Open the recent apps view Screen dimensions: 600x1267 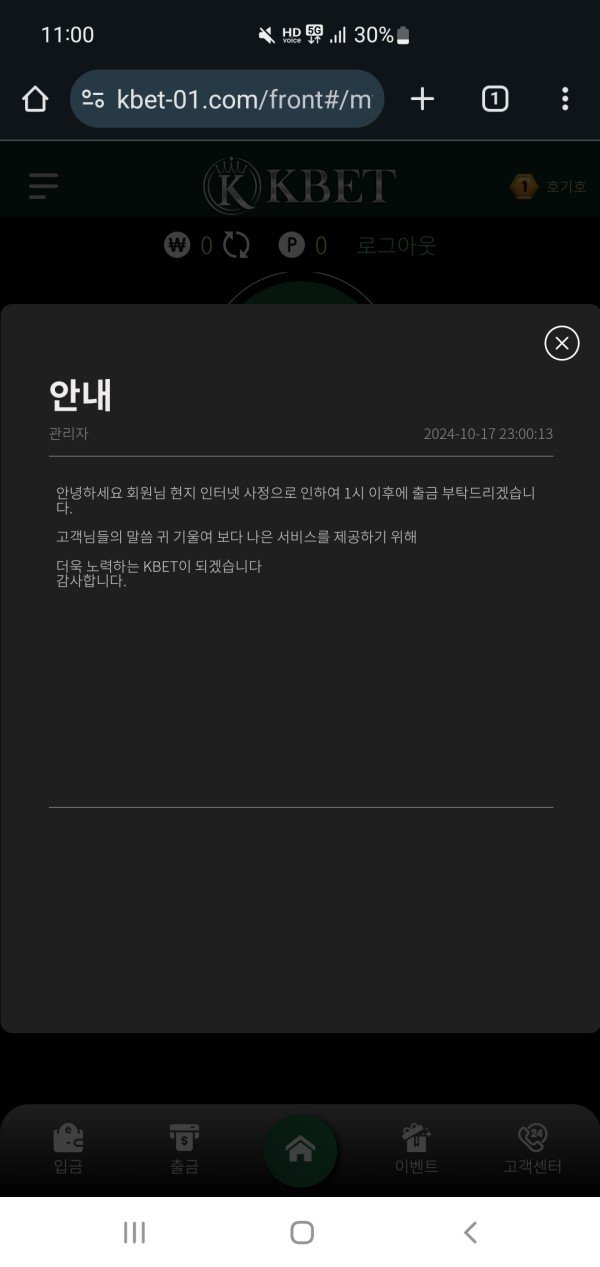pyautogui.click(x=134, y=1232)
